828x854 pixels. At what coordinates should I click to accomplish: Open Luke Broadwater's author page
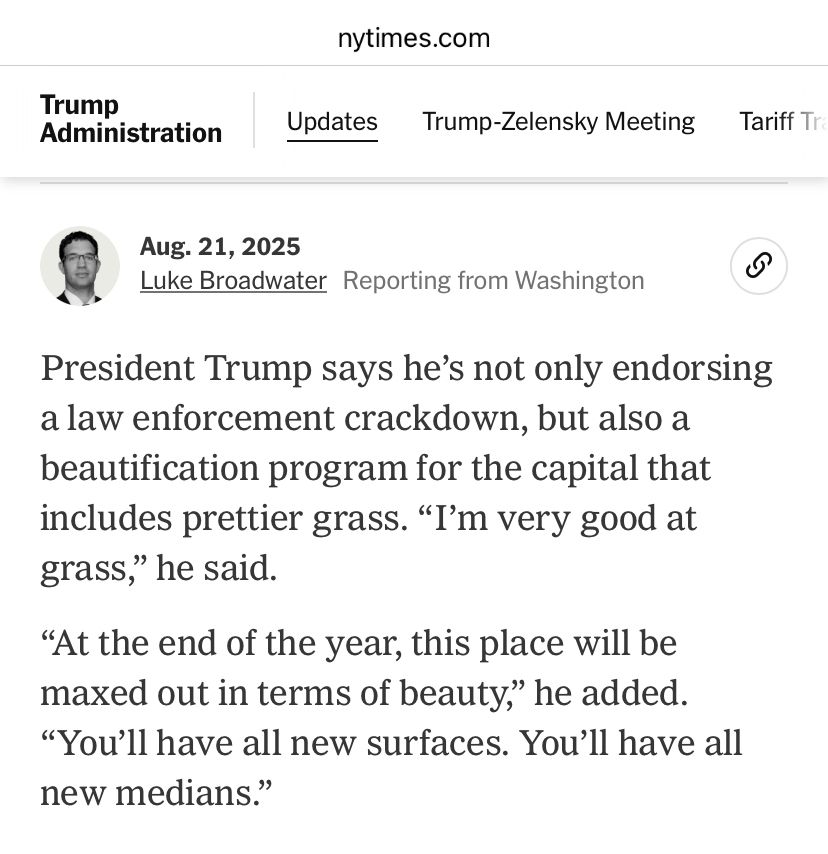(233, 281)
